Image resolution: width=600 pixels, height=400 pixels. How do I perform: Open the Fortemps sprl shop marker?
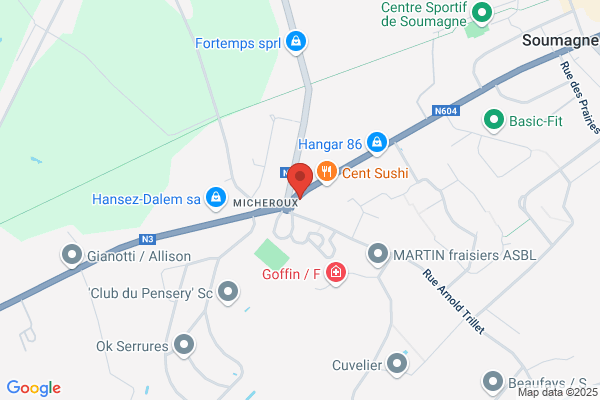point(296,41)
